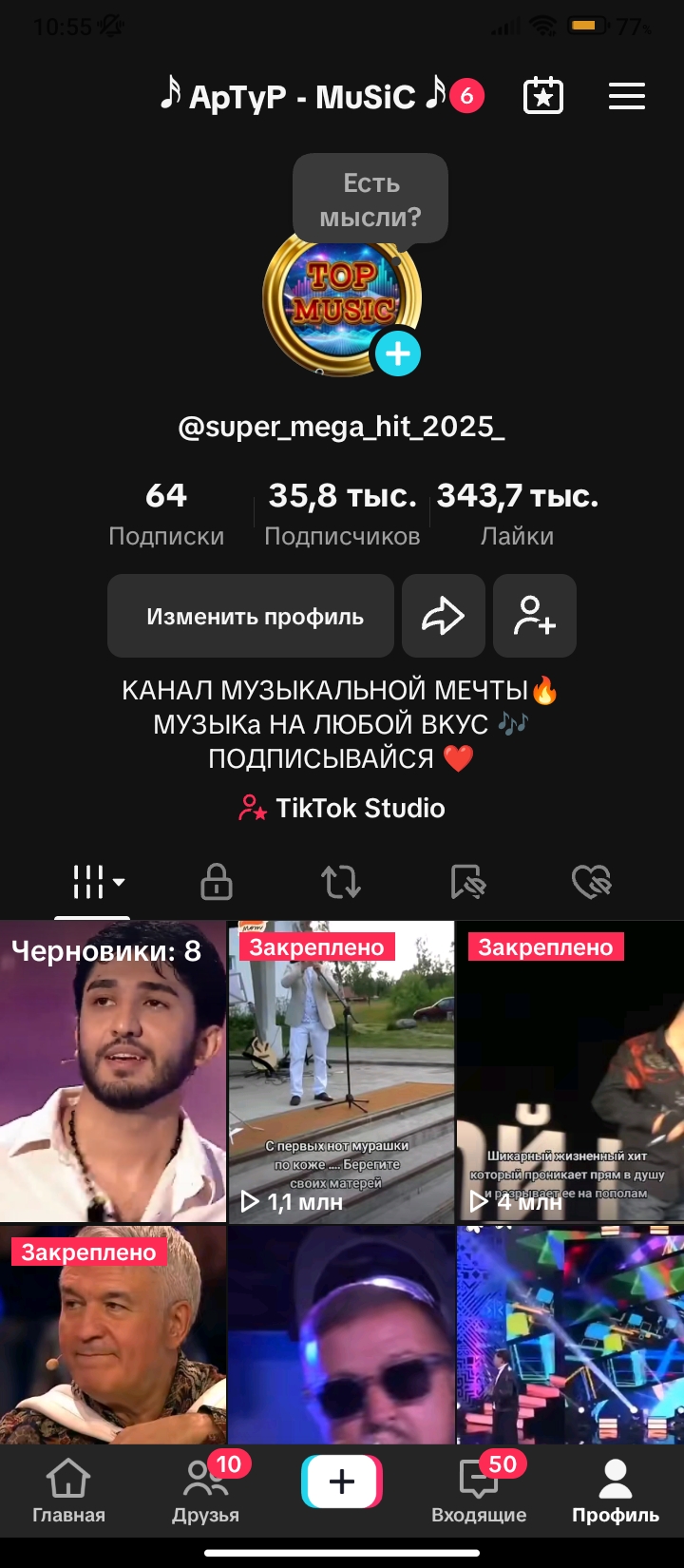Switch to the reposts tab
The height and width of the screenshot is (1568, 684).
341,882
